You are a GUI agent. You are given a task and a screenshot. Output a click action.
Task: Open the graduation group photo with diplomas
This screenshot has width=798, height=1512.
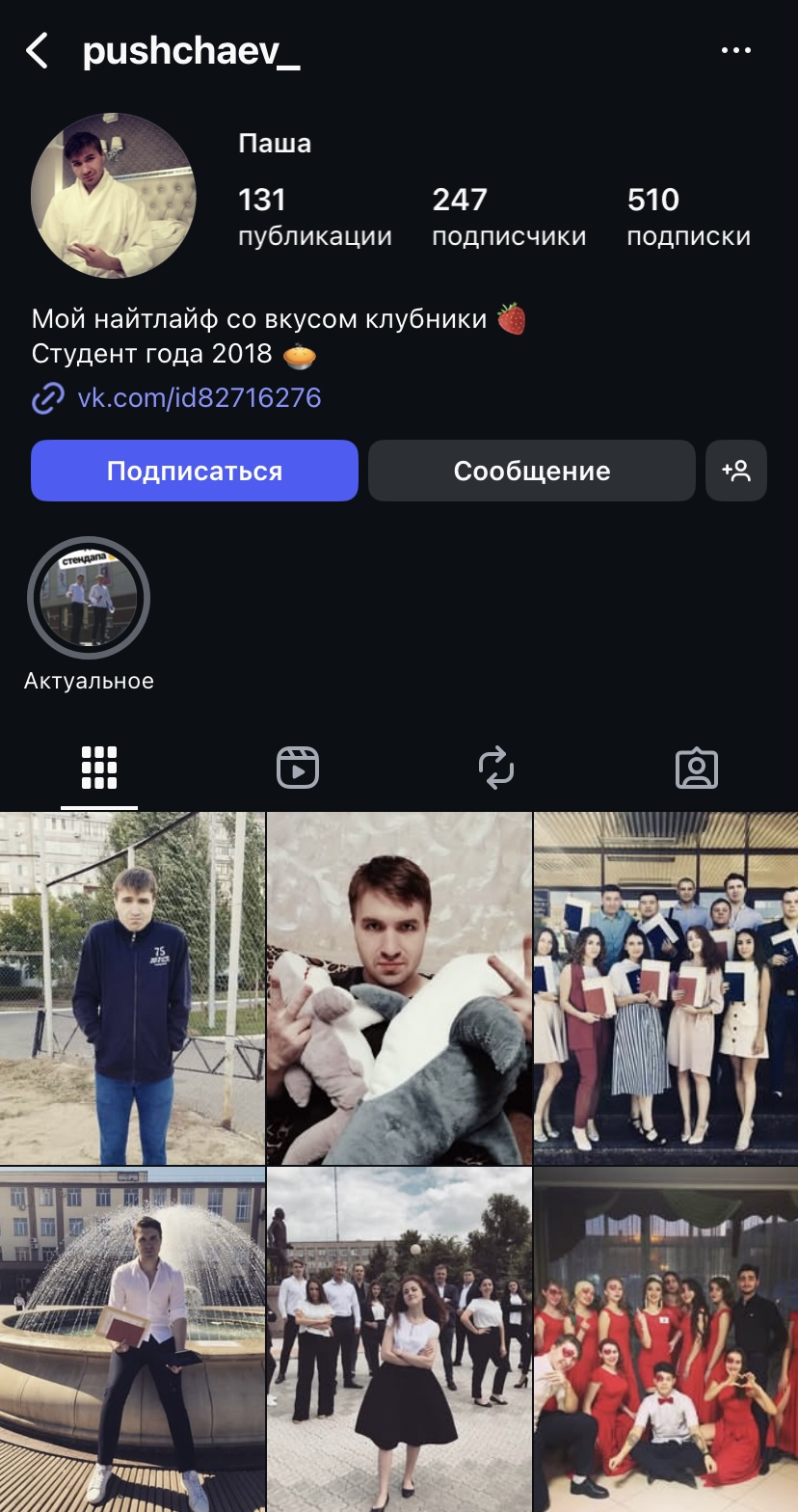click(x=666, y=987)
